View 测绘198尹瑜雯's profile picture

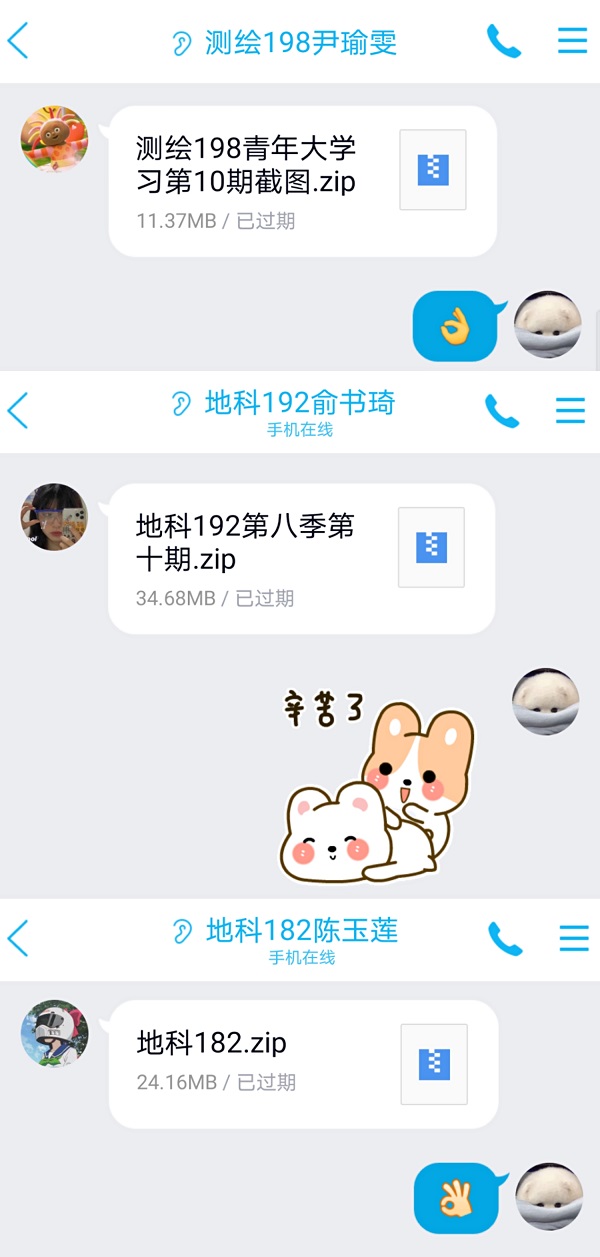54,139
